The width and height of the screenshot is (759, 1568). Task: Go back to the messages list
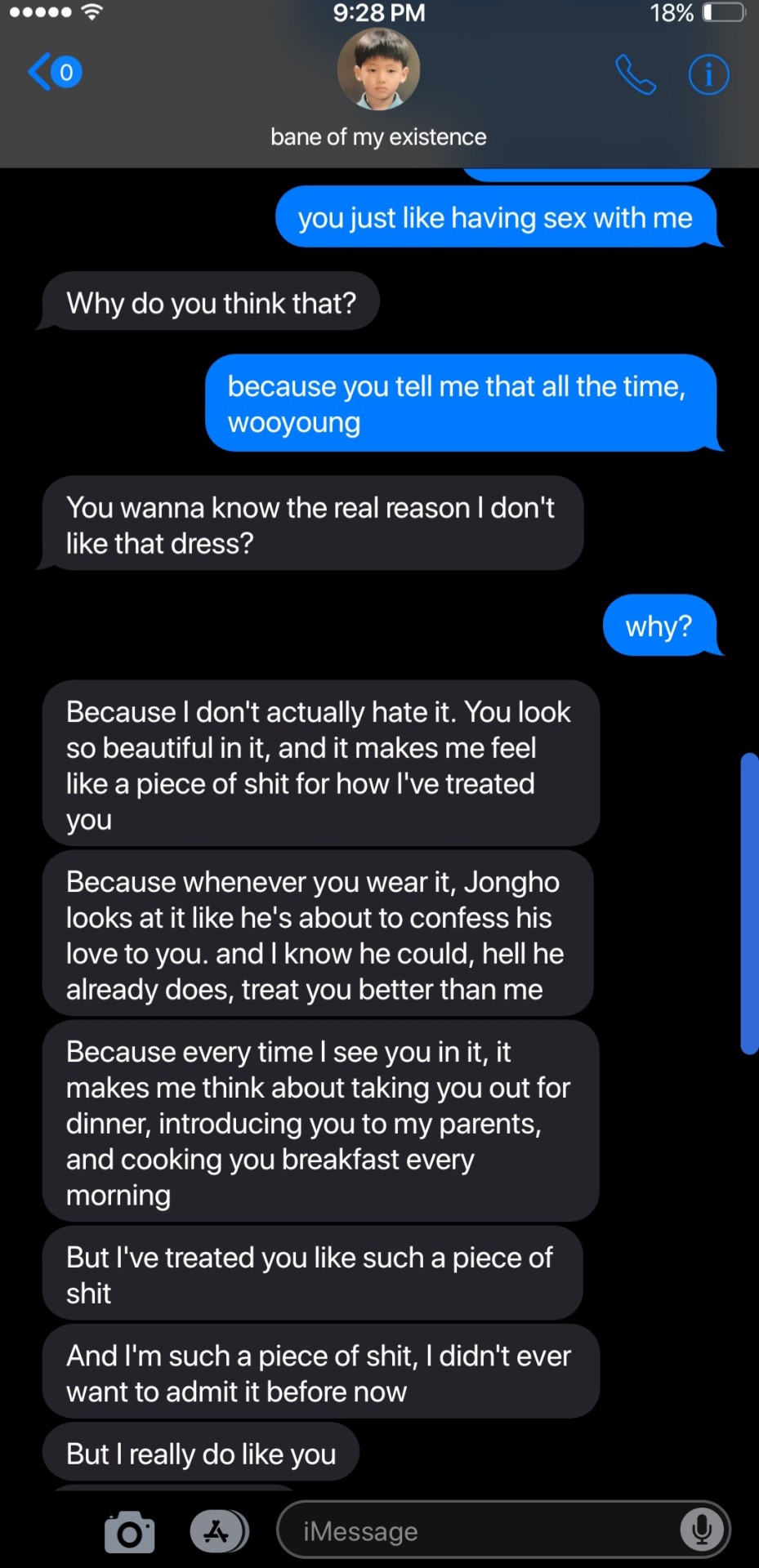(x=54, y=73)
